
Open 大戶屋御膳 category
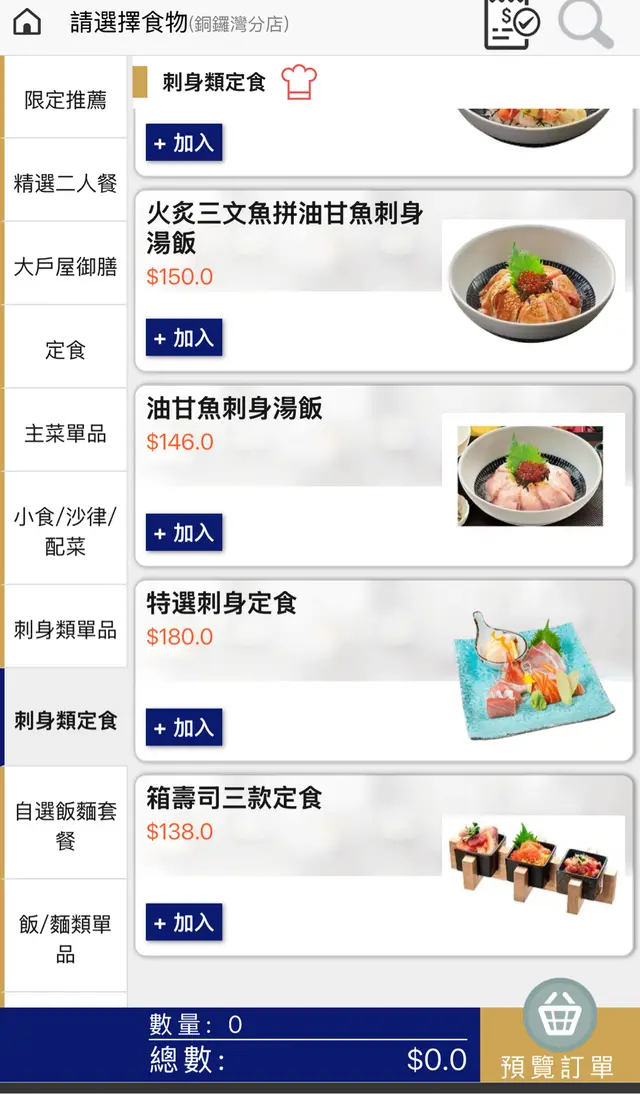tap(65, 267)
